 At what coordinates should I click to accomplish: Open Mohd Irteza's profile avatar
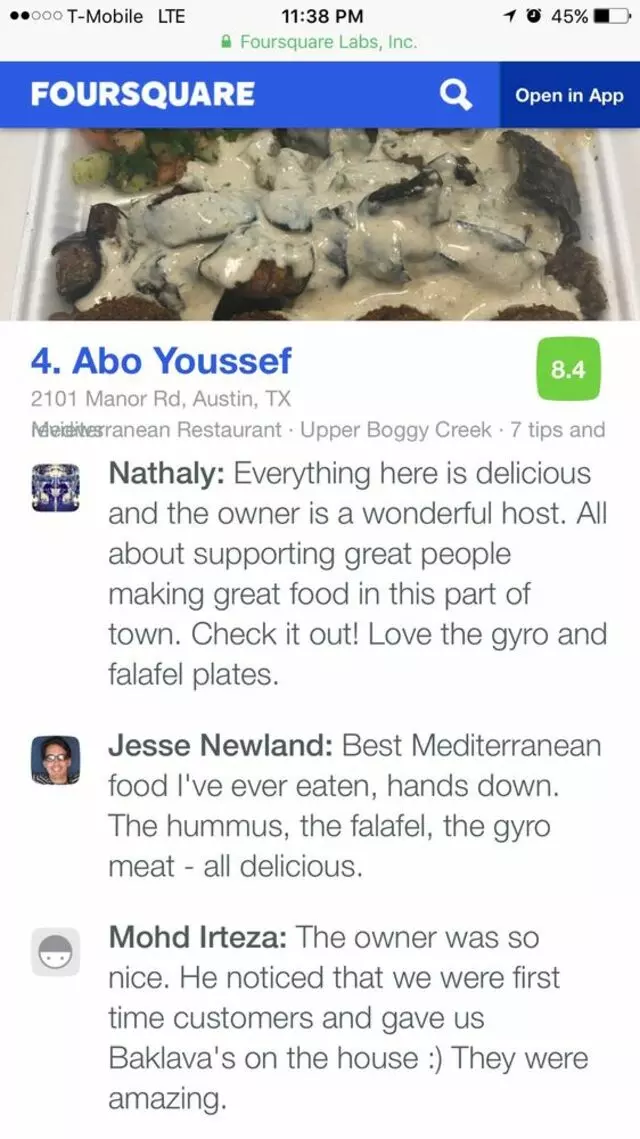pyautogui.click(x=56, y=951)
